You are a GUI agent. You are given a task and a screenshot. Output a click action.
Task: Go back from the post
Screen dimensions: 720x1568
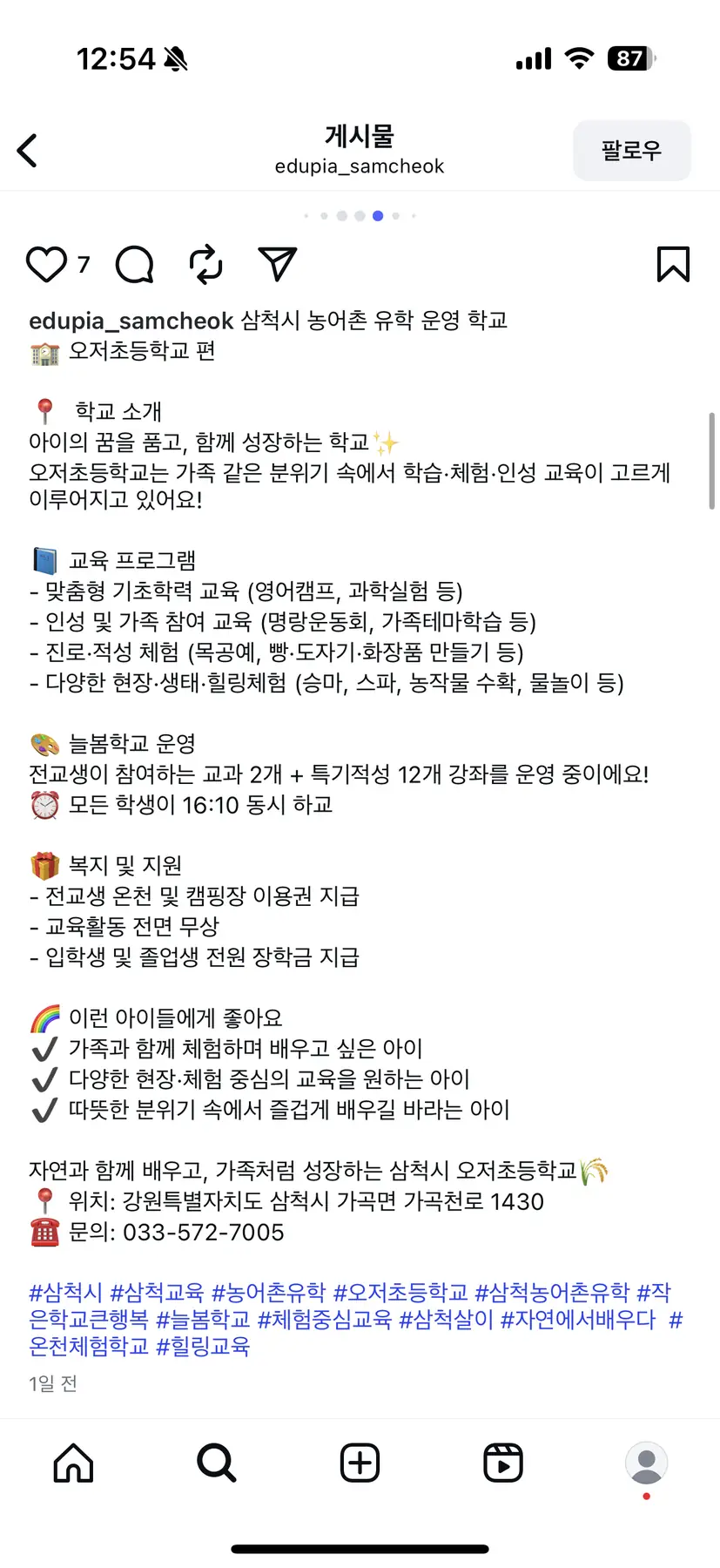click(28, 151)
